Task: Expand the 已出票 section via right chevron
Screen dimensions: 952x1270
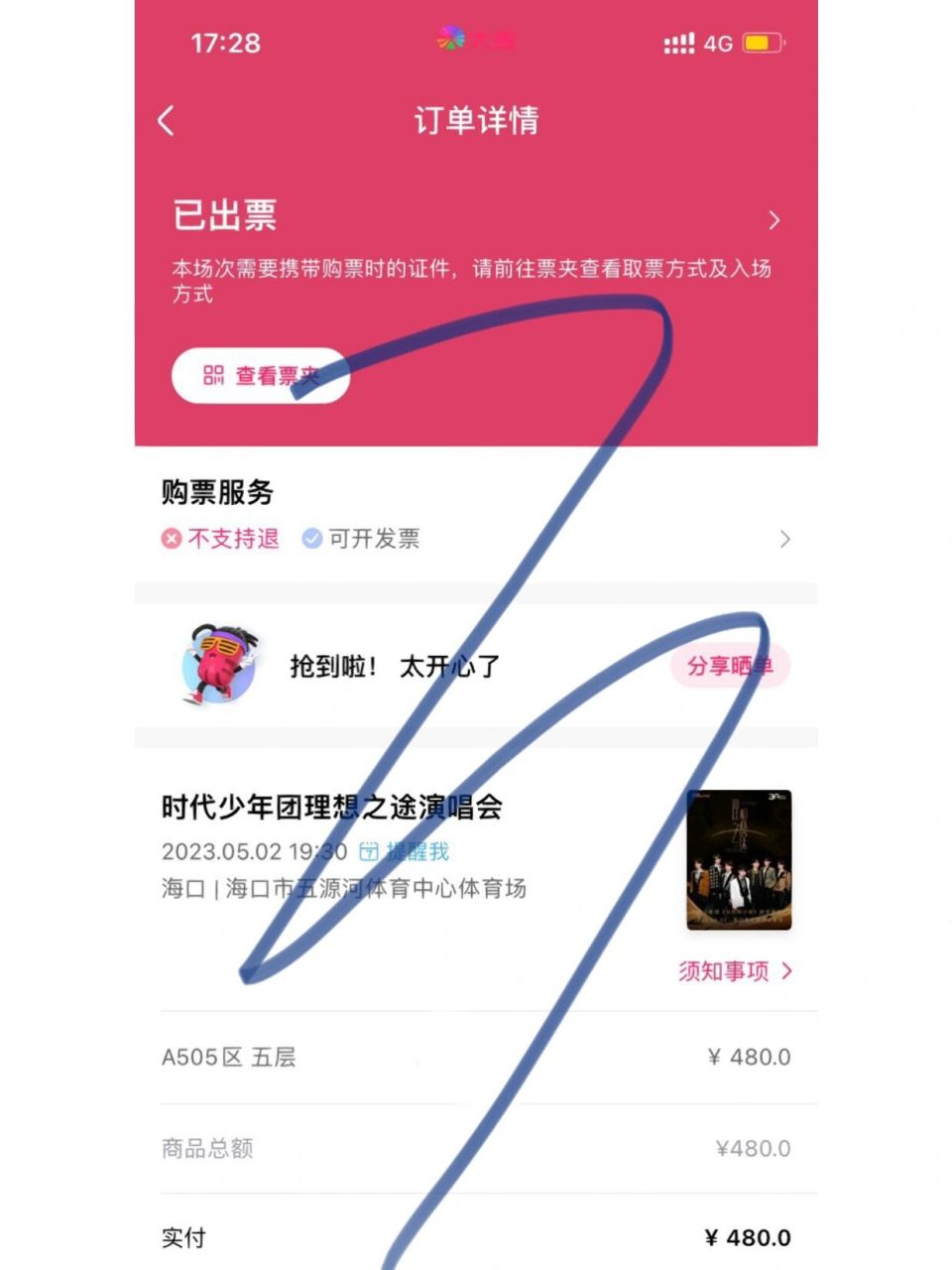Action: pos(774,219)
